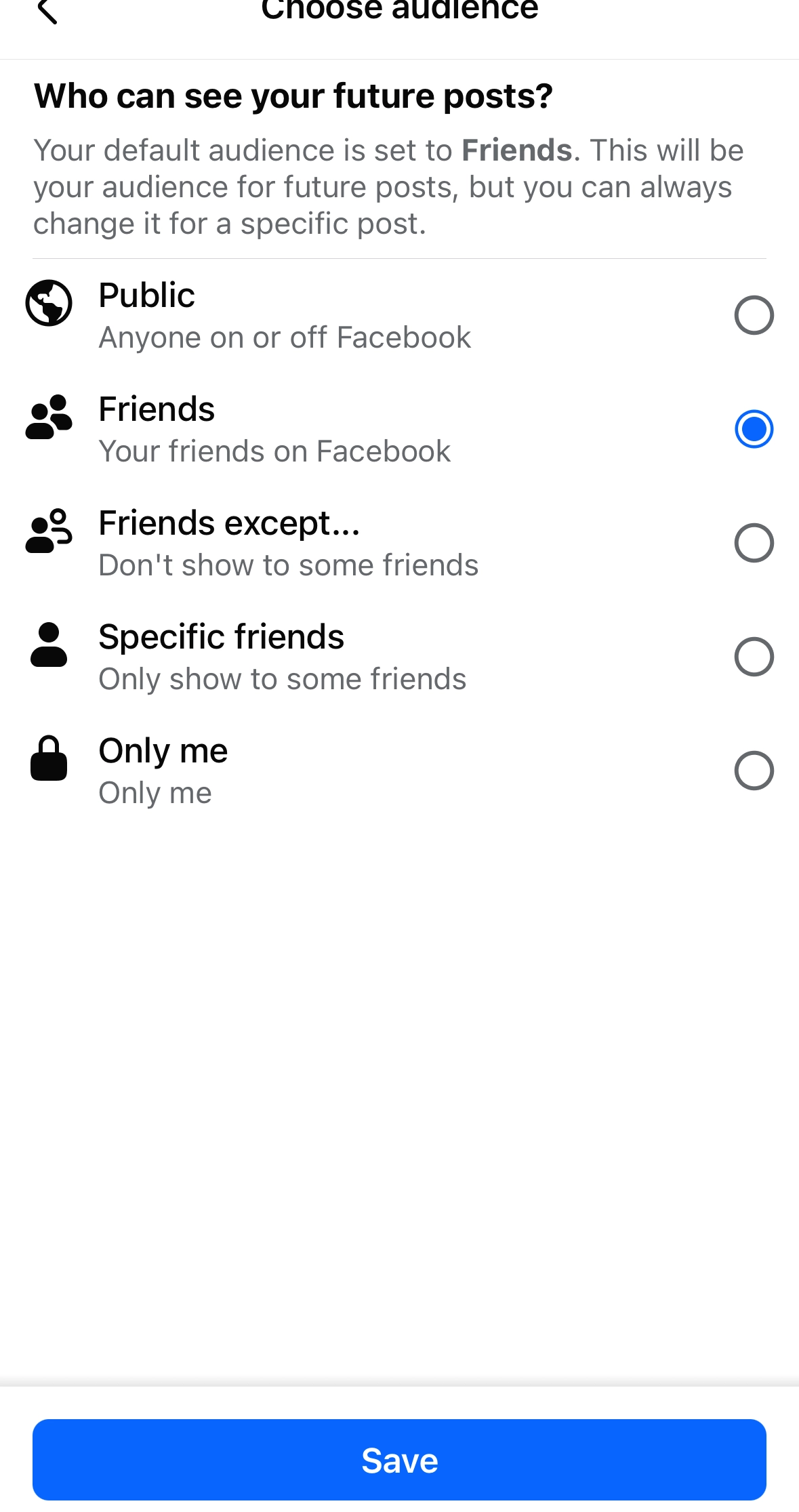Viewport: 799px width, 1512px height.
Task: Pick the Friends except... option
Action: 754,543
